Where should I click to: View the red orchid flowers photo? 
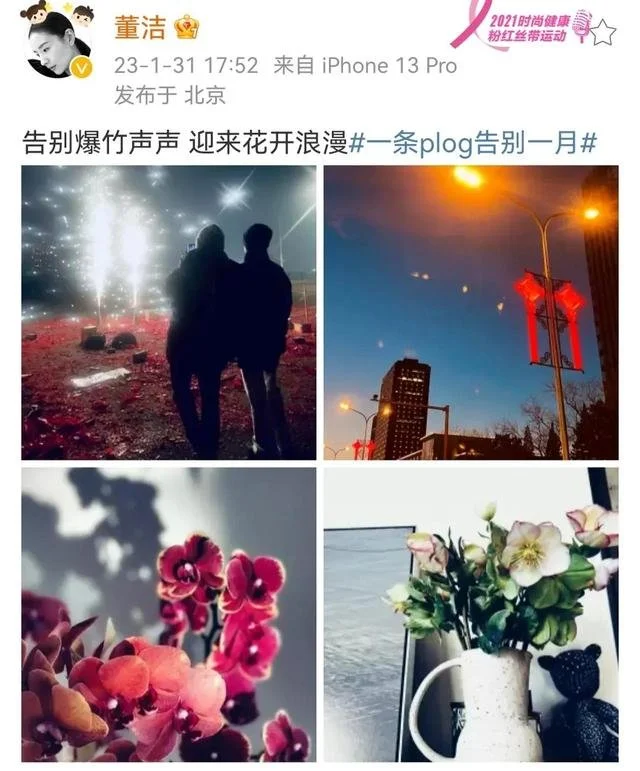click(169, 614)
